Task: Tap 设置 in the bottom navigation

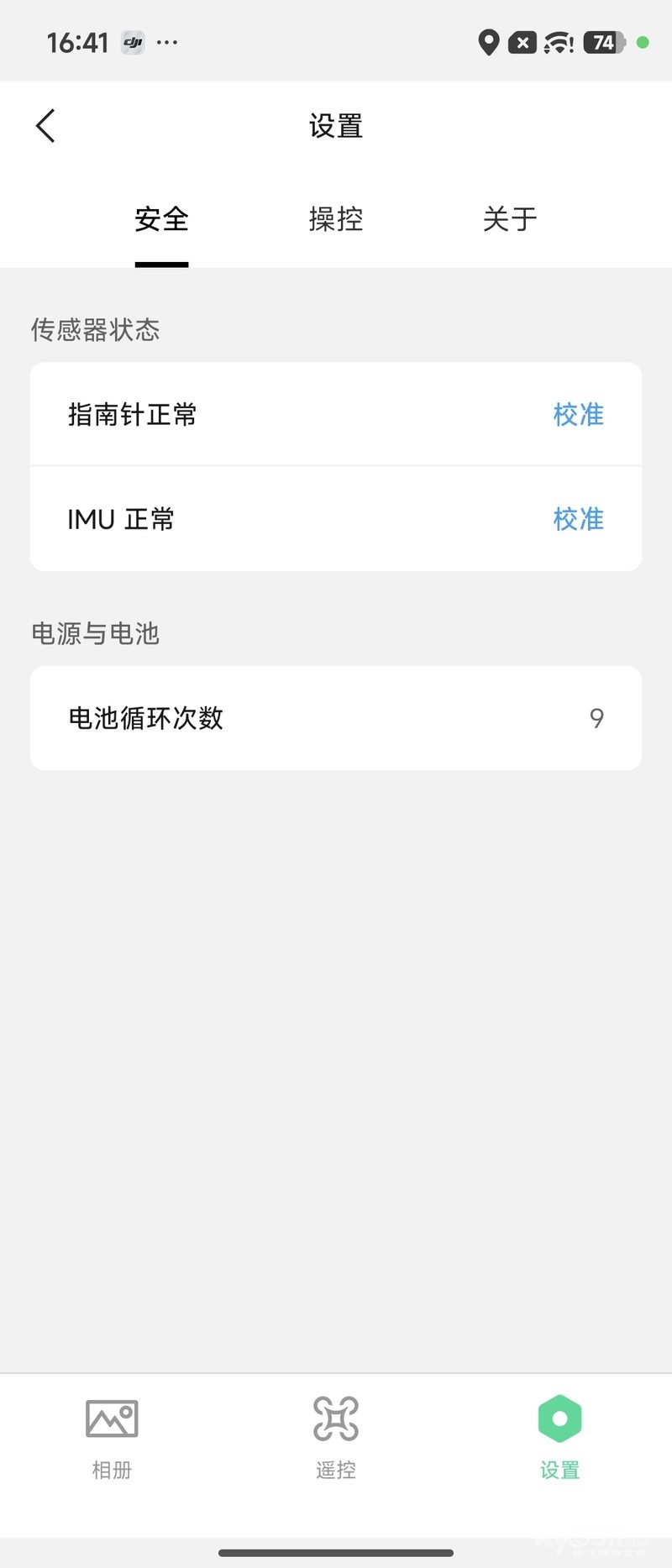Action: point(559,1438)
